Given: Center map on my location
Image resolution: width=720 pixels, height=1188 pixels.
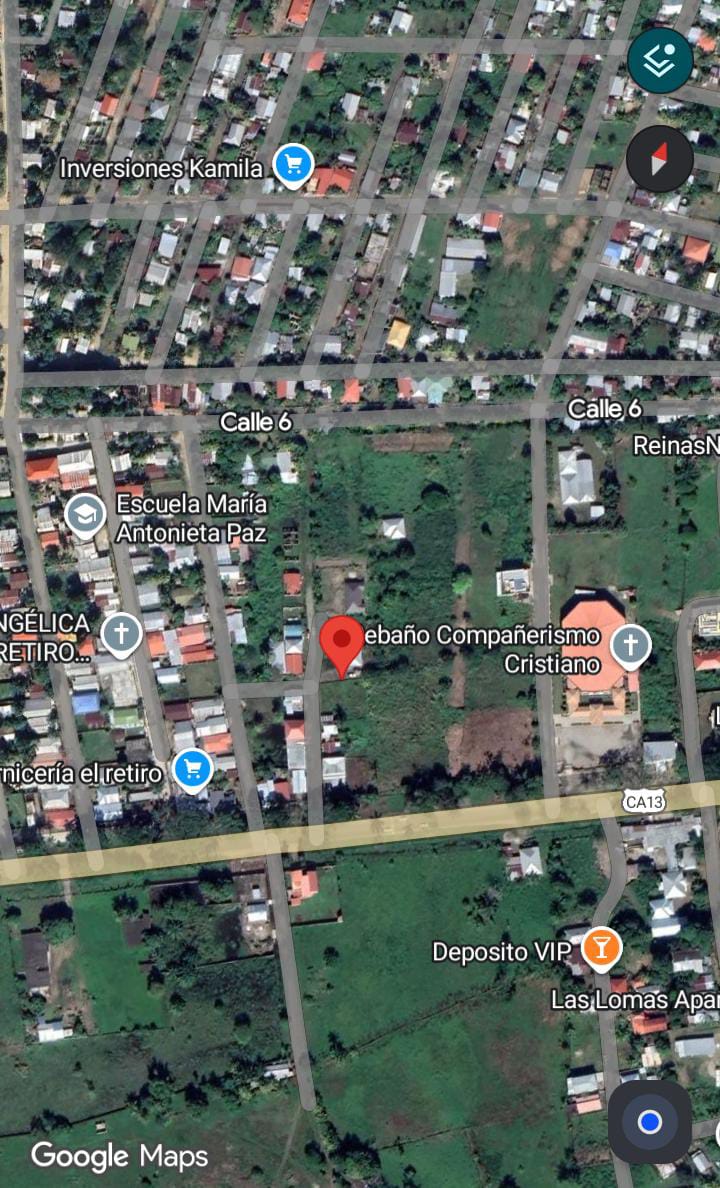Looking at the screenshot, I should tap(650, 1122).
